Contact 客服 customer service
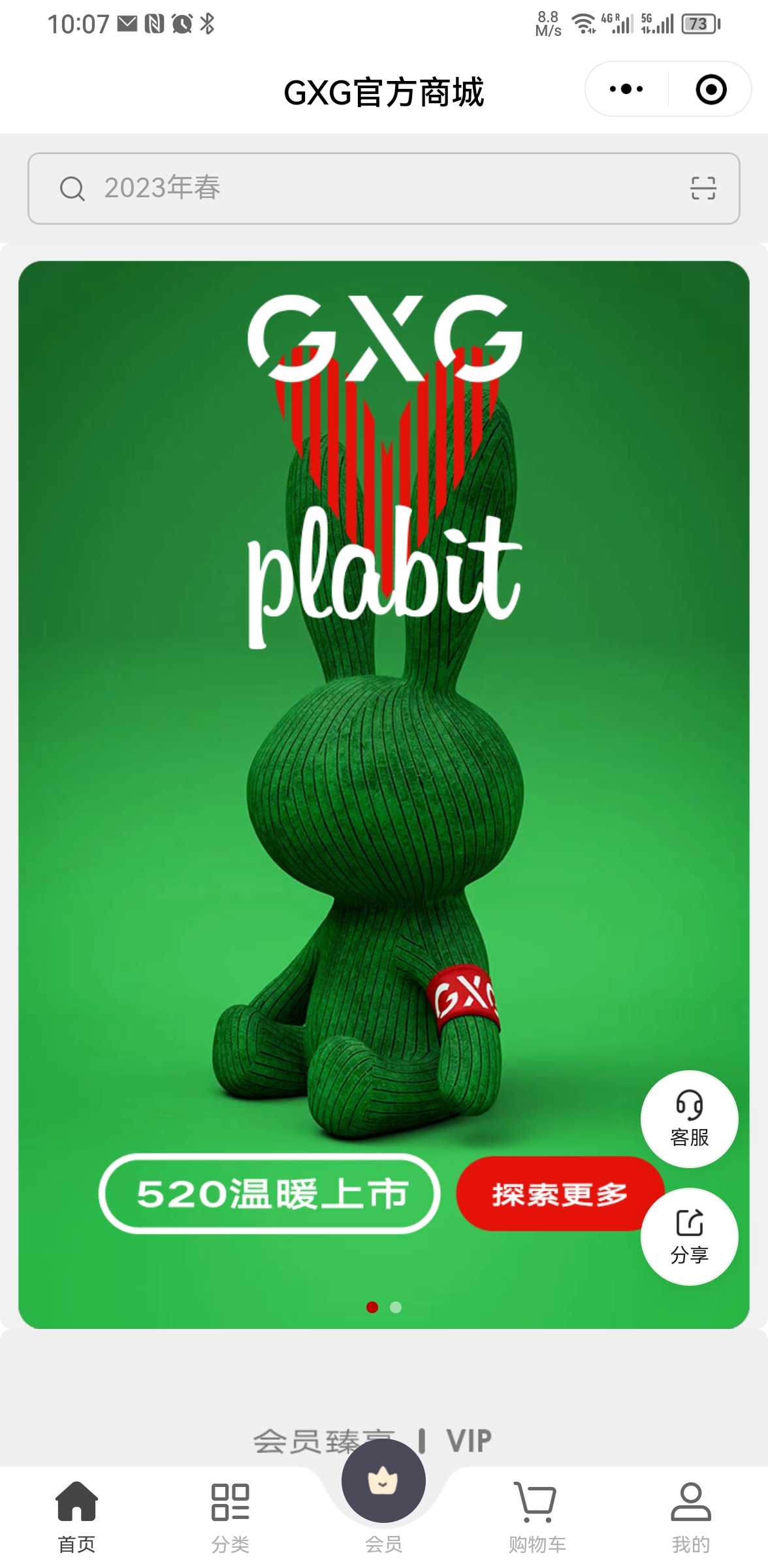This screenshot has height=1568, width=768. pyautogui.click(x=689, y=1119)
